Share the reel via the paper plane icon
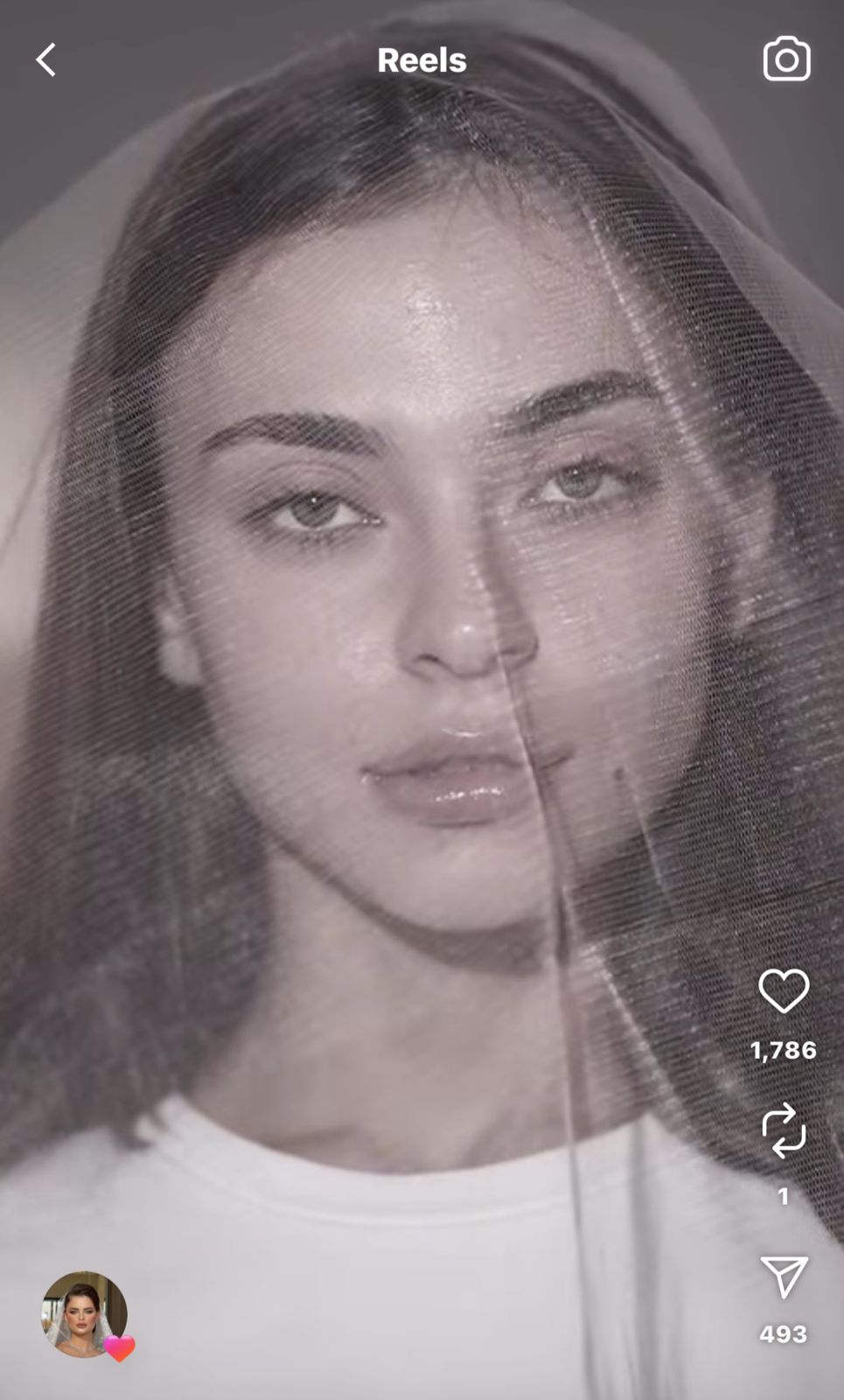 (784, 1277)
